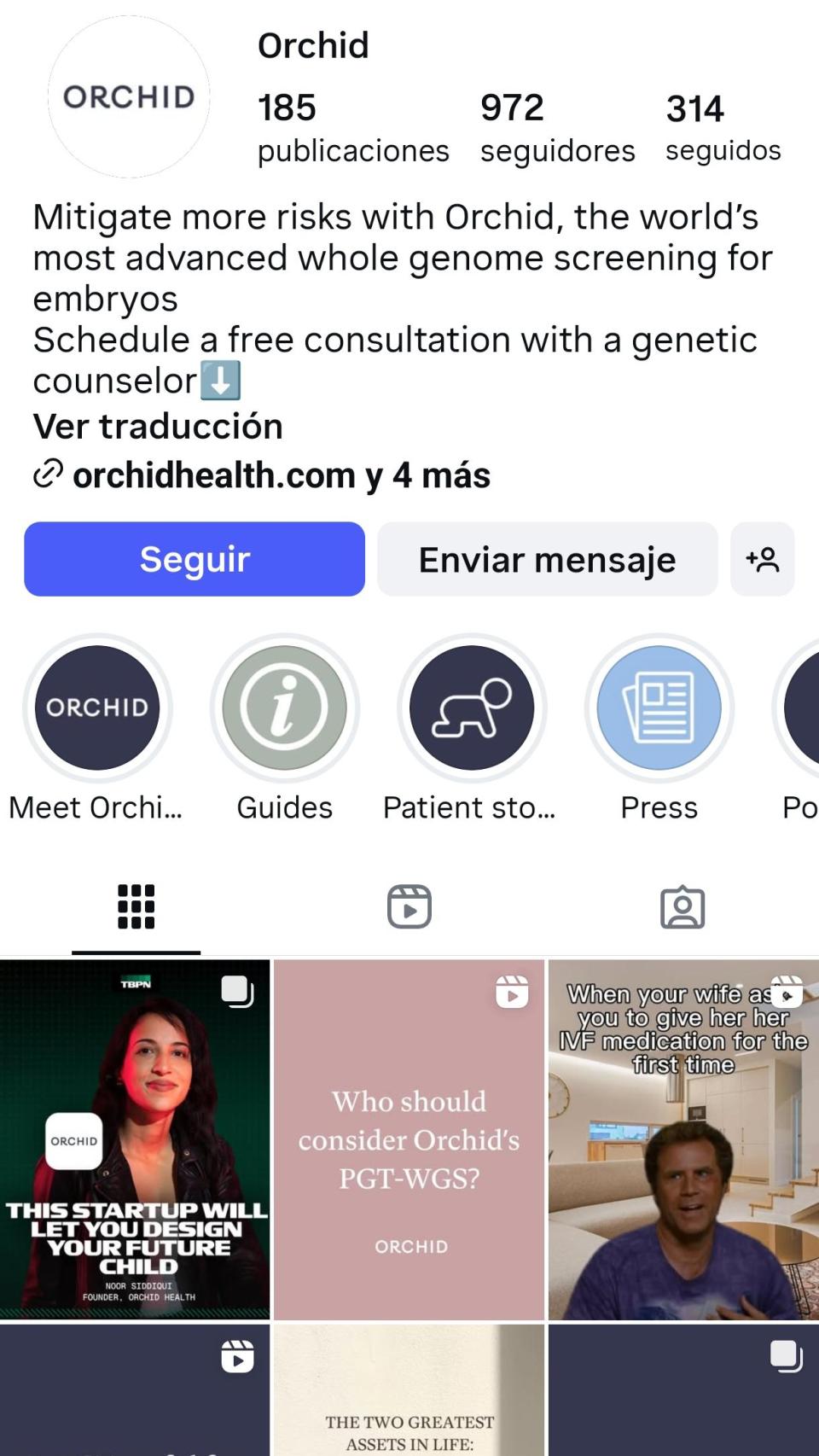Open the Guides info highlight icon
The width and height of the screenshot is (819, 1456).
(284, 708)
